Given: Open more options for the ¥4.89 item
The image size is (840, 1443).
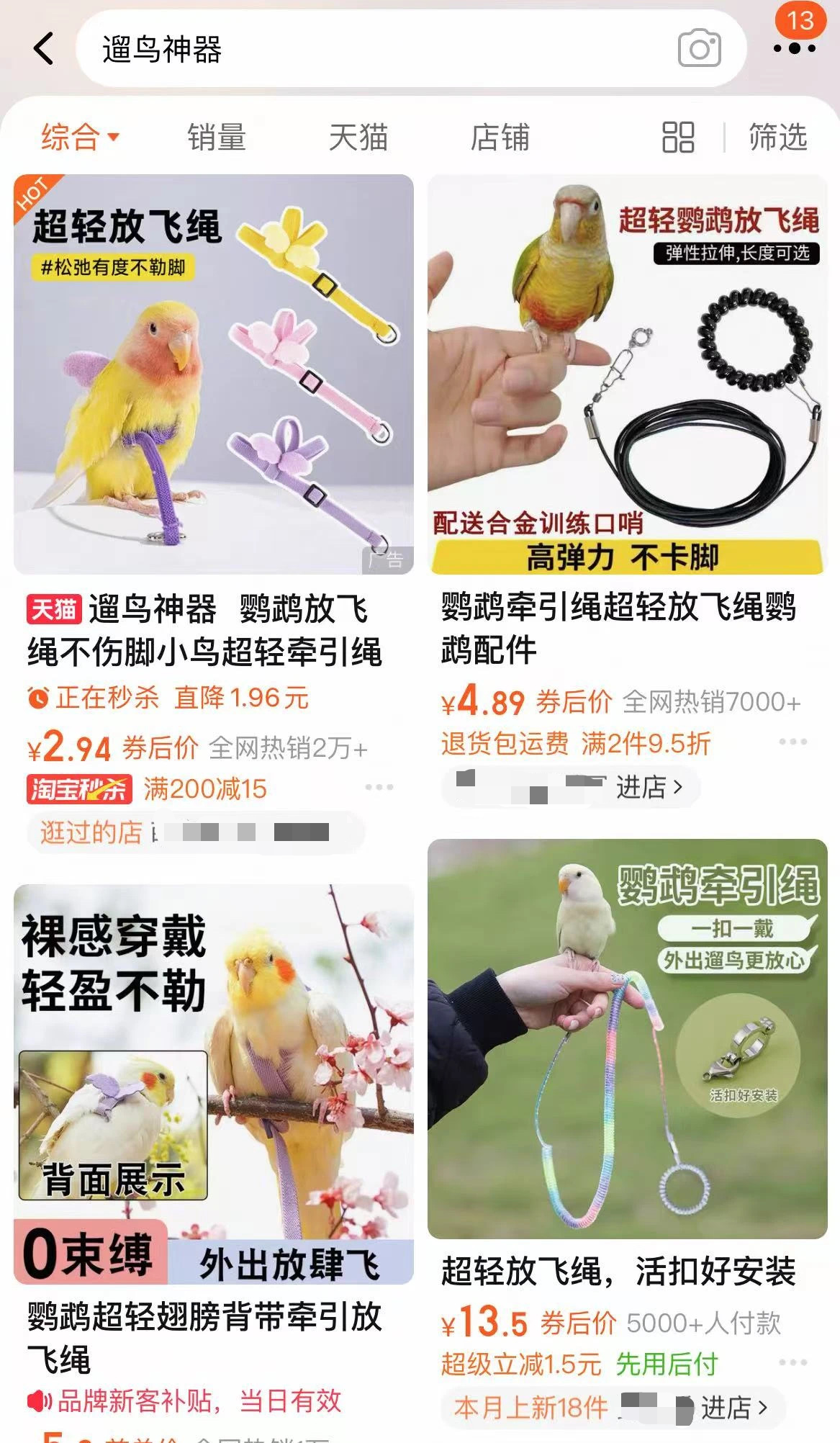Looking at the screenshot, I should (x=792, y=742).
